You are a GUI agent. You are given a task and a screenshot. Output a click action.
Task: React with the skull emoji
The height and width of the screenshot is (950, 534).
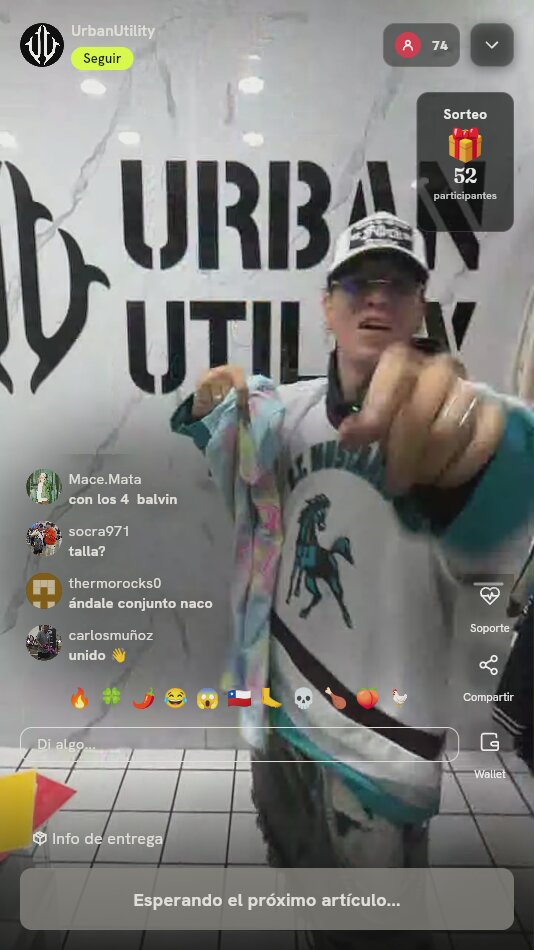coord(303,698)
